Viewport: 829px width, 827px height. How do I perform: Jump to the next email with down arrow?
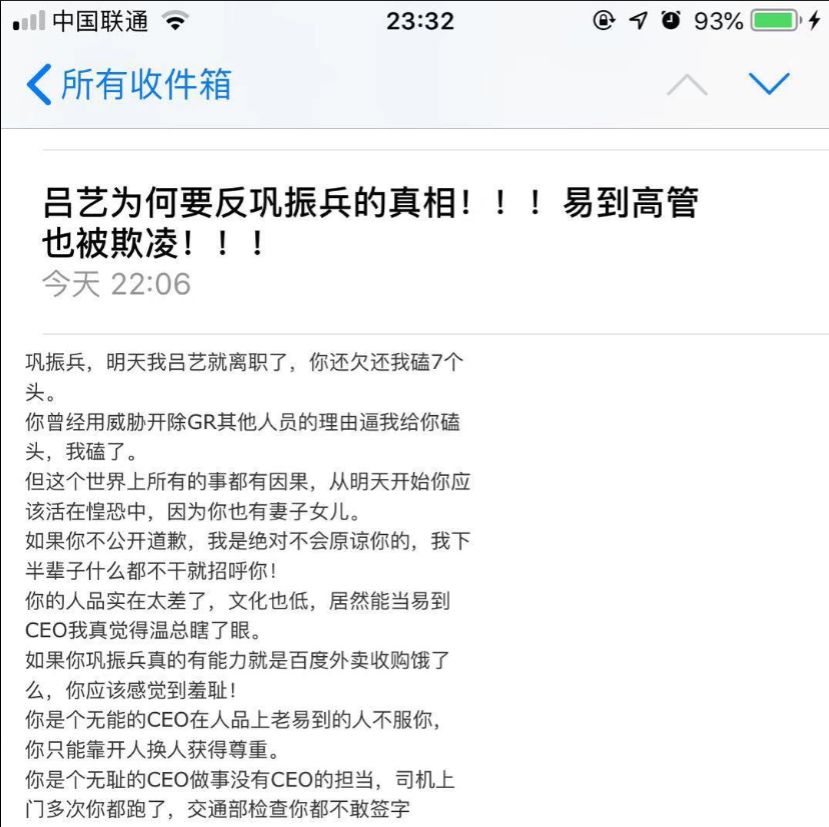point(769,84)
